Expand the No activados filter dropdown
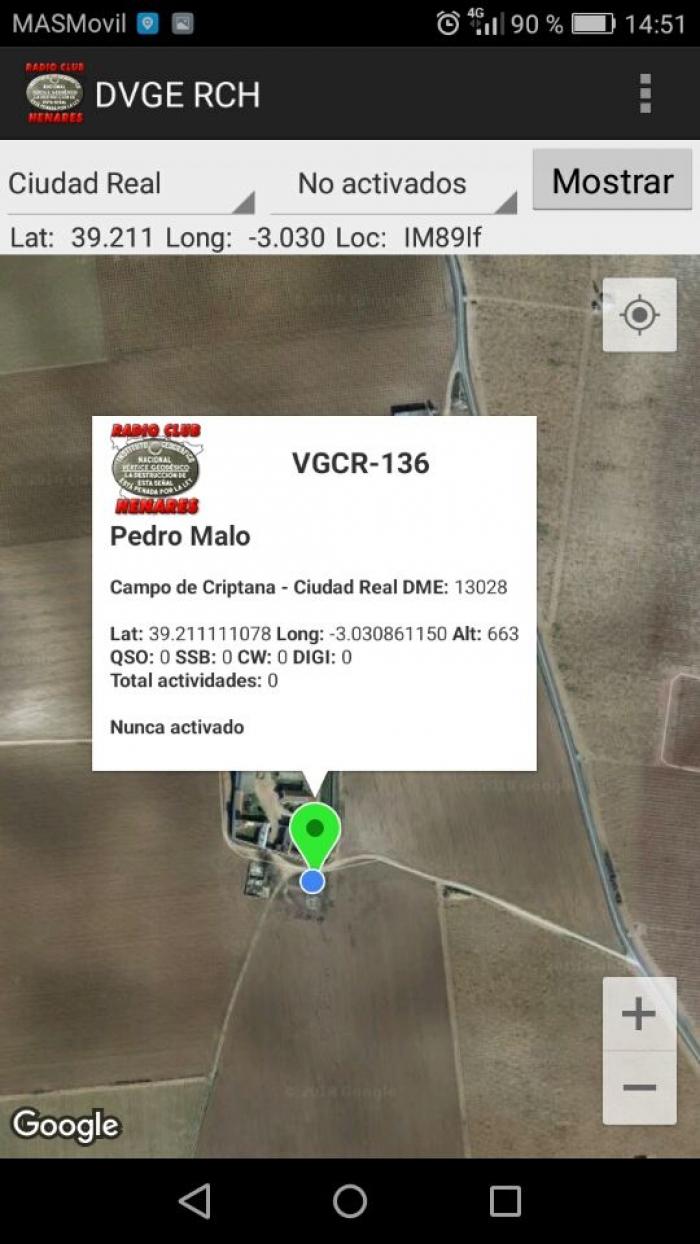This screenshot has height=1244, width=700. (394, 184)
